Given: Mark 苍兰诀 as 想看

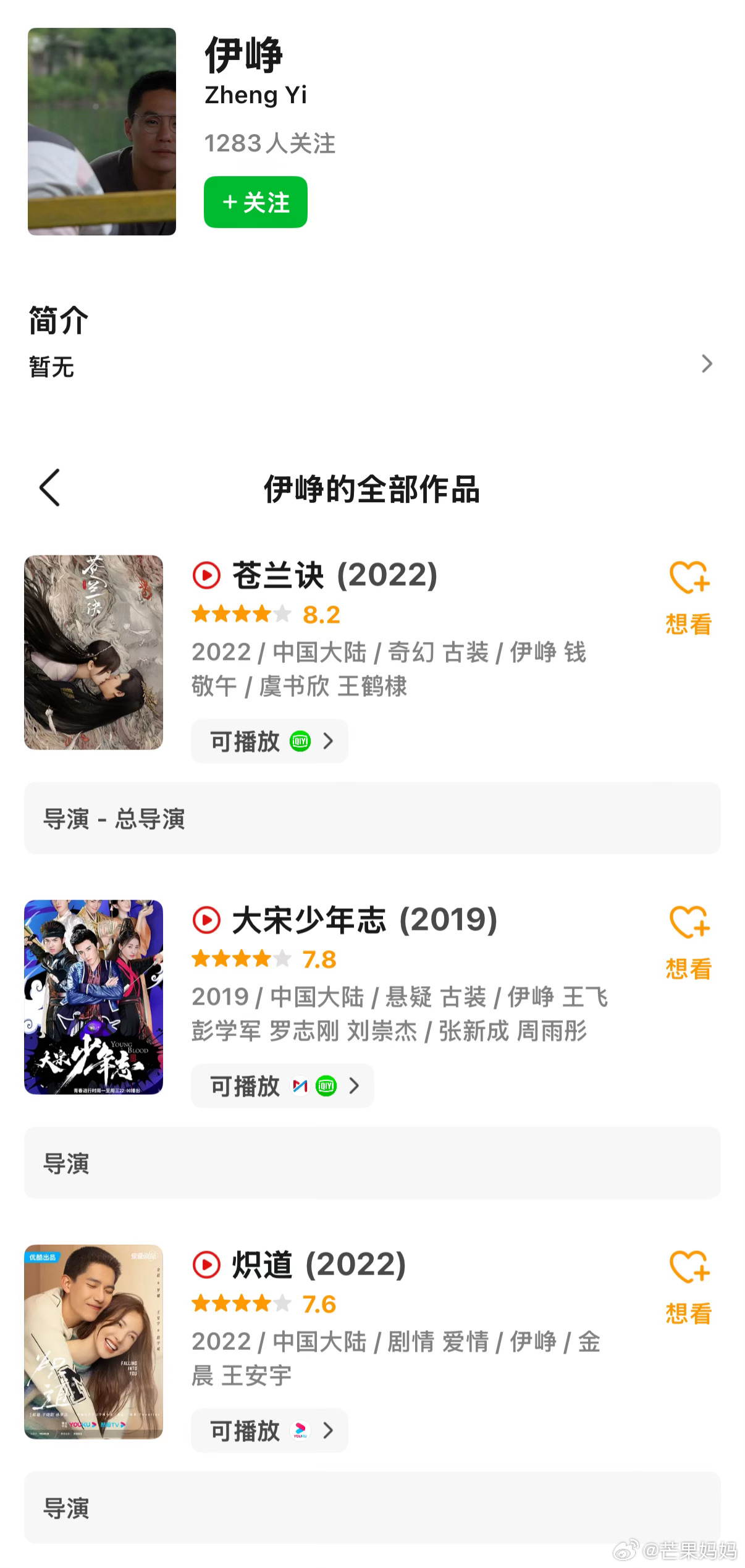Looking at the screenshot, I should click(x=689, y=597).
